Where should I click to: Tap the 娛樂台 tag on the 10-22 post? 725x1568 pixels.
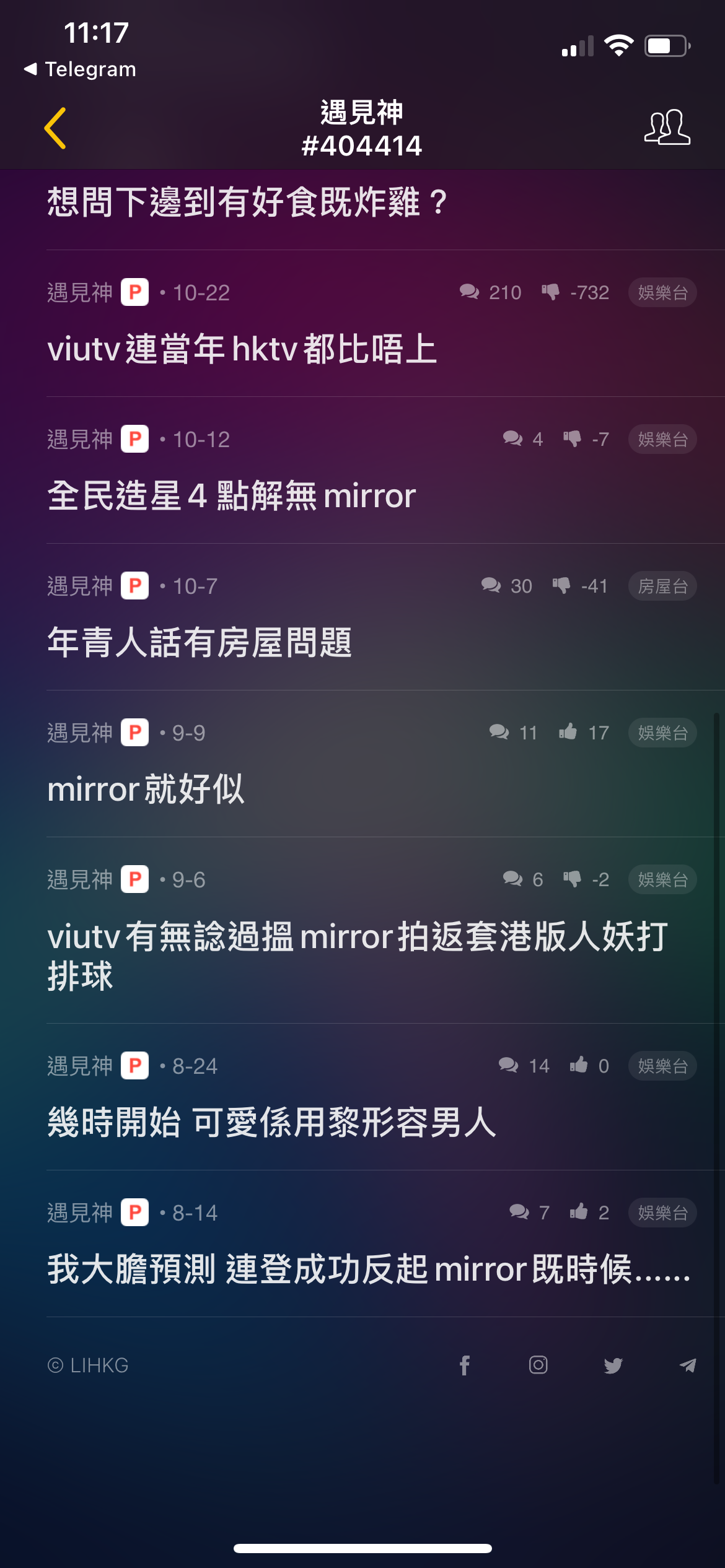coord(662,292)
